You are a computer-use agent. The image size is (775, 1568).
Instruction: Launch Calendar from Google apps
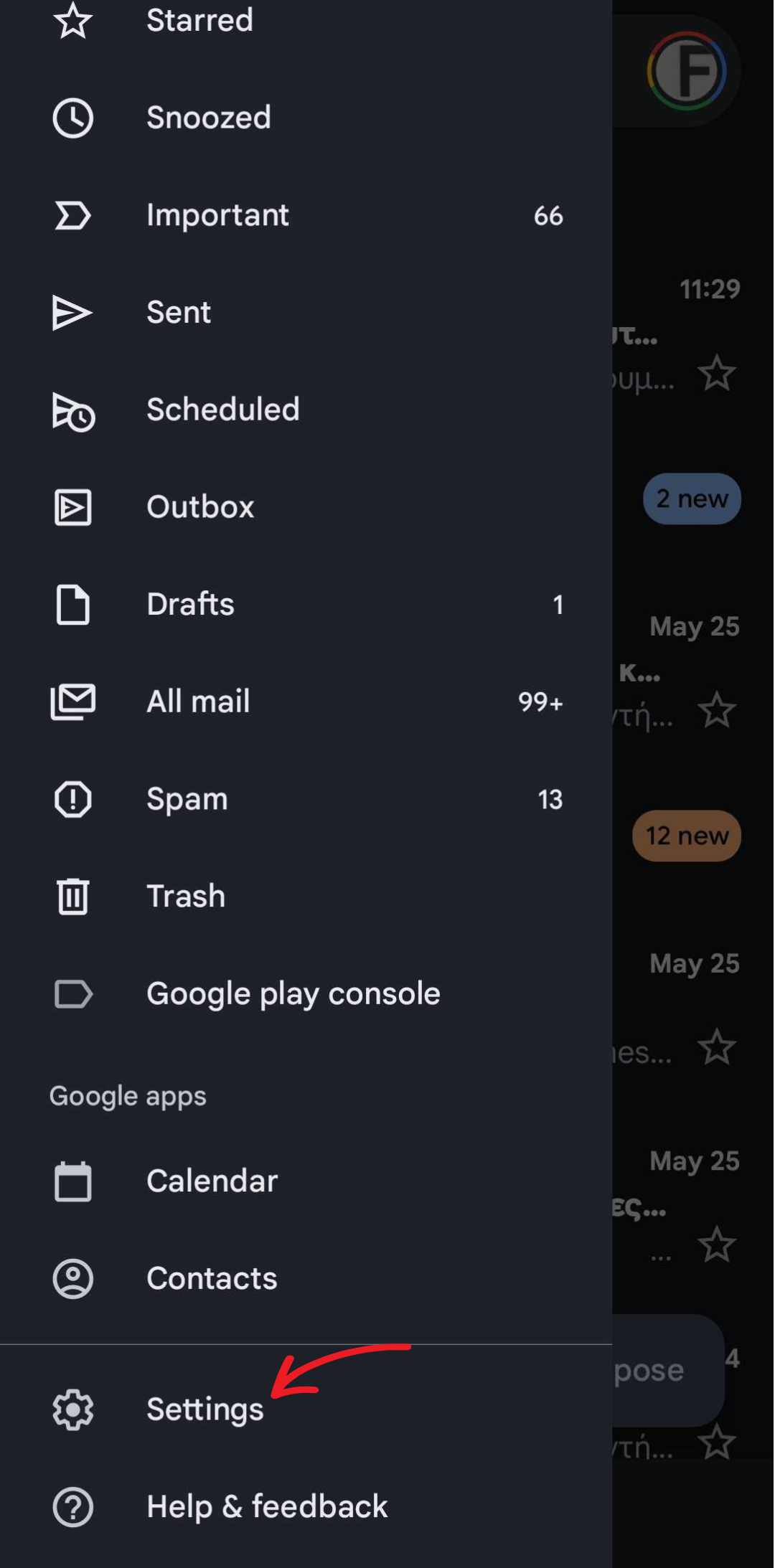pos(212,1181)
